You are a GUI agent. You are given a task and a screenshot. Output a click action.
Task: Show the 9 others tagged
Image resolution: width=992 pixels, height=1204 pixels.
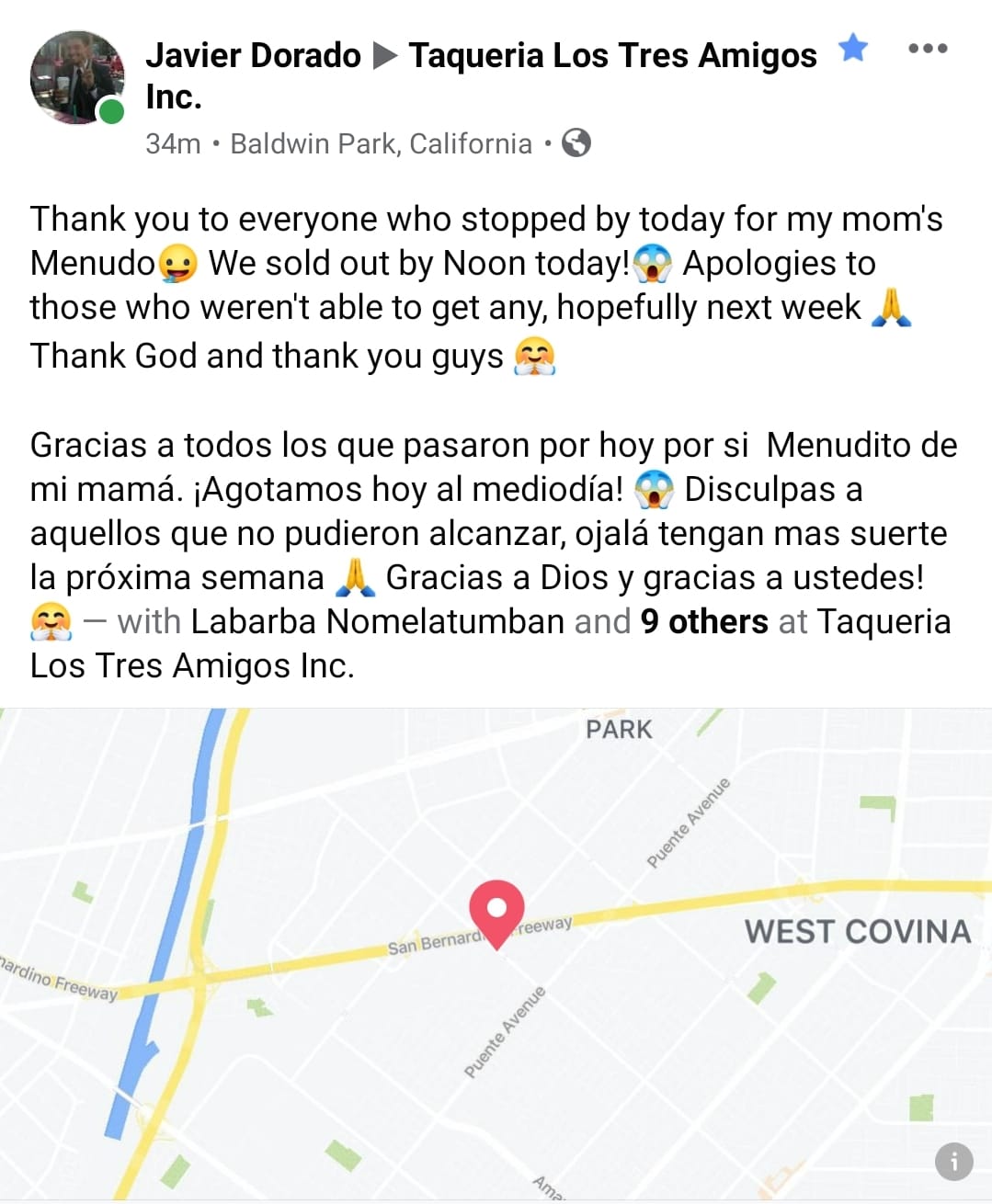(x=704, y=621)
